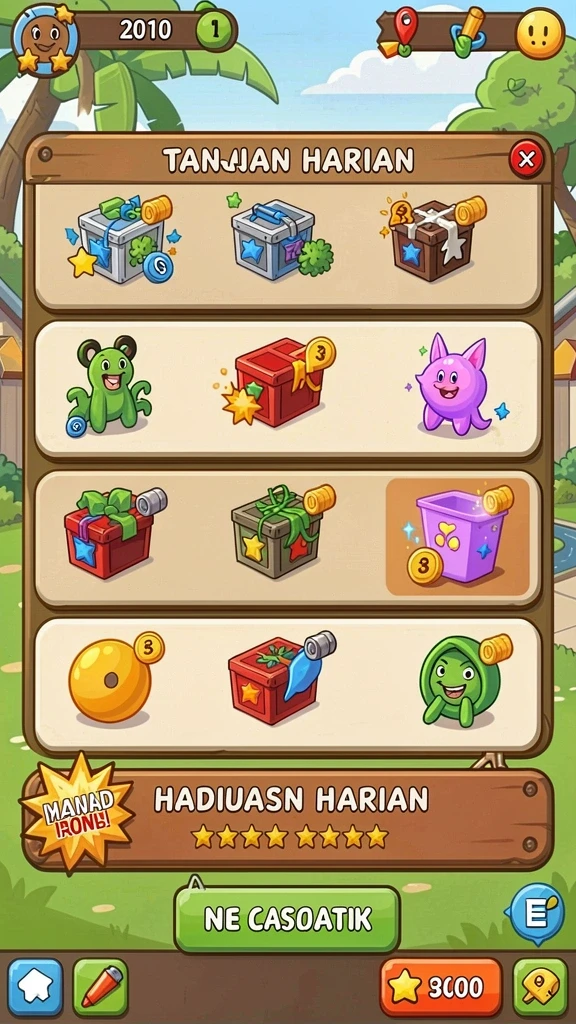Viewport: 576px width, 1024px height.
Task: Tap the yellow tag icon at bottom right
Action: (x=540, y=987)
